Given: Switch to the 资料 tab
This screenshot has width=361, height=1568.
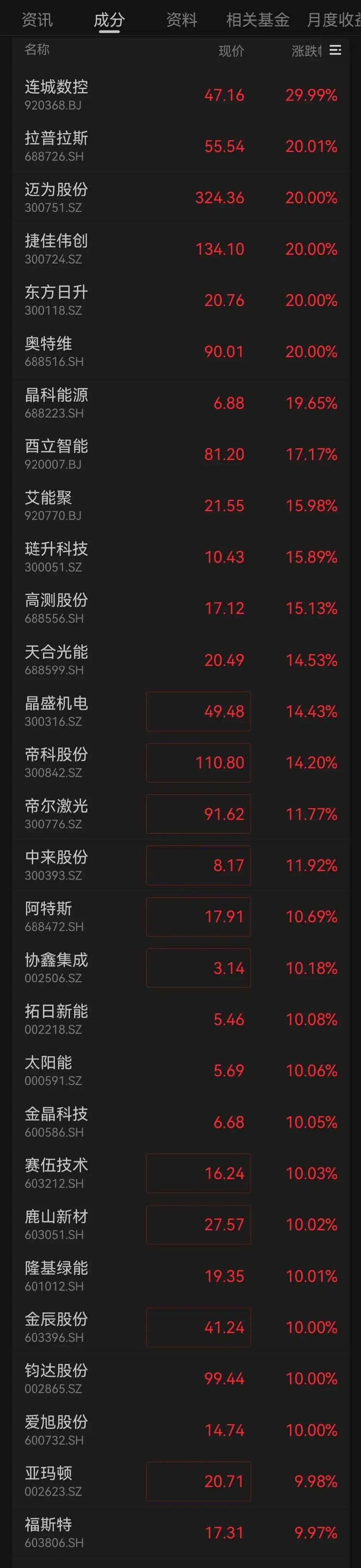Looking at the screenshot, I should click(x=181, y=20).
